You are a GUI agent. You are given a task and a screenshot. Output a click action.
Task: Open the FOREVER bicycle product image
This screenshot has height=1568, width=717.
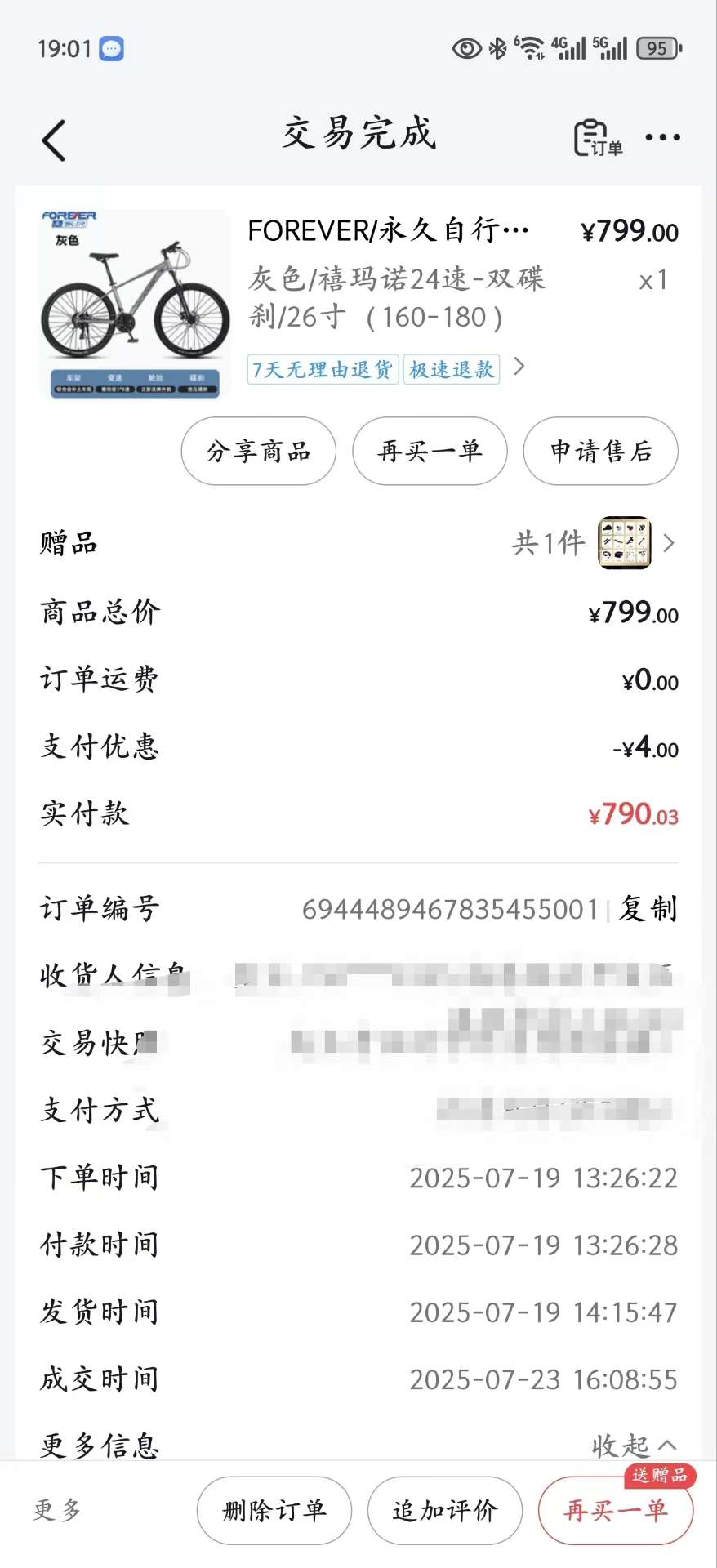pos(135,303)
